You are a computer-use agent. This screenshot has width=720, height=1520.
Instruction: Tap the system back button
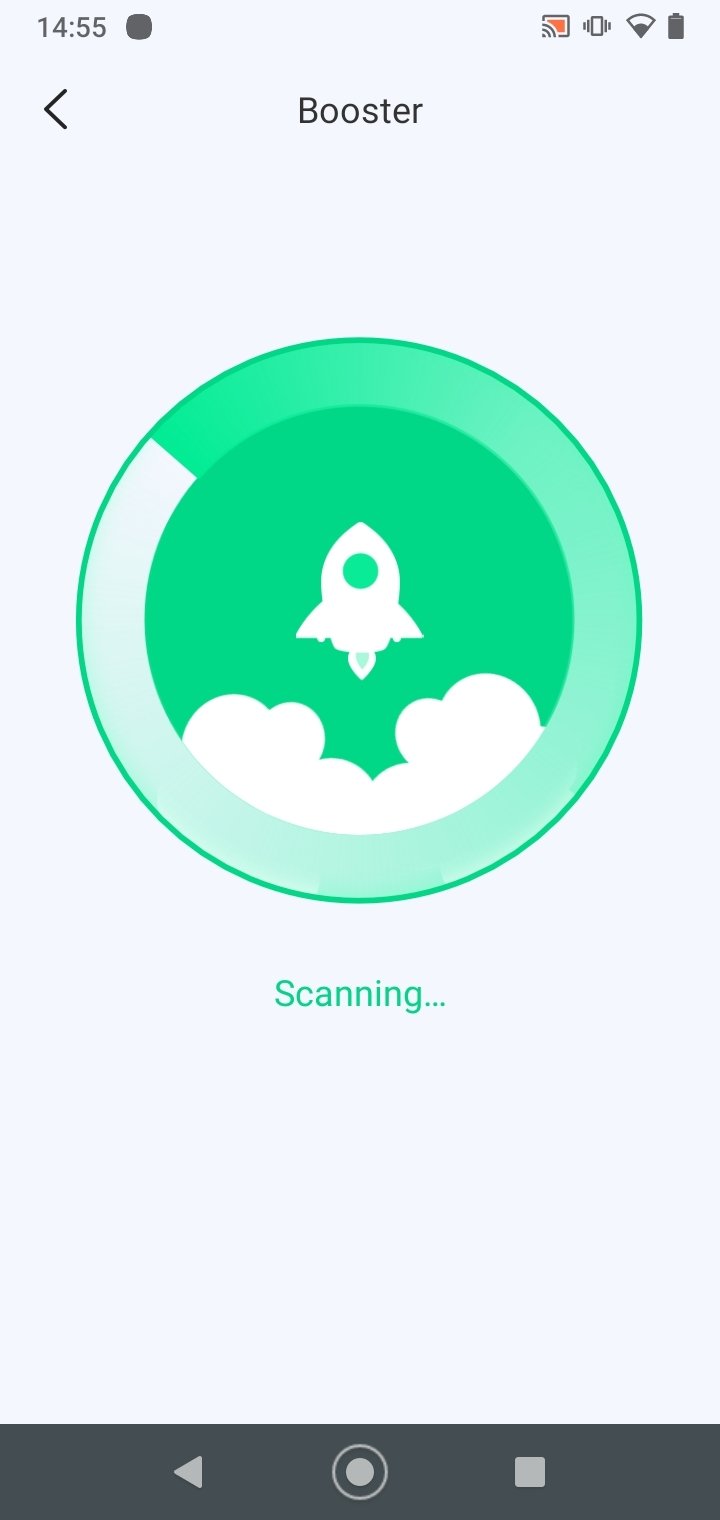coord(188,1471)
